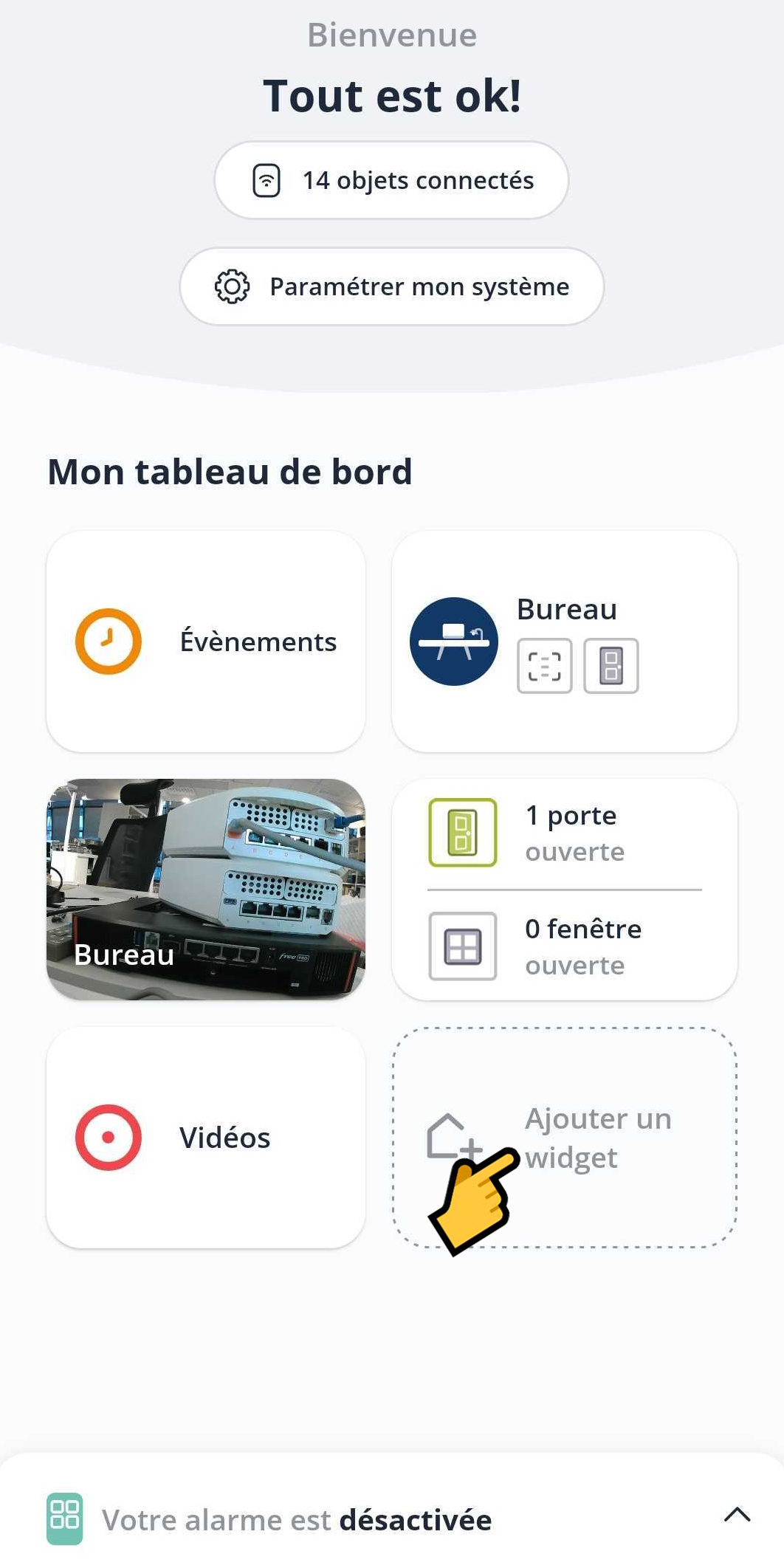
Task: Open the Évènements widget
Action: [206, 642]
